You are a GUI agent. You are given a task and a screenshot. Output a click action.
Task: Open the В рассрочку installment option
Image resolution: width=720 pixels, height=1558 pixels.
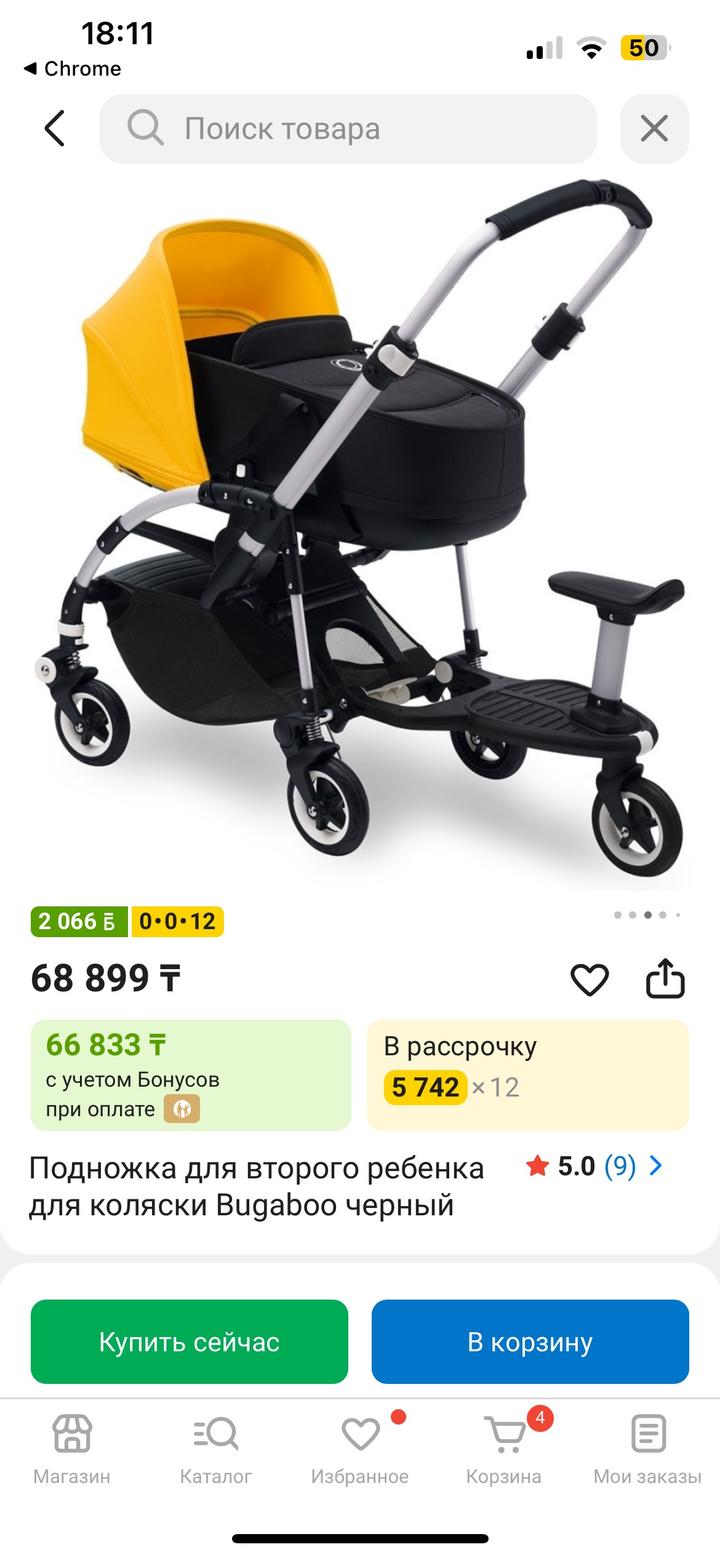point(527,1074)
